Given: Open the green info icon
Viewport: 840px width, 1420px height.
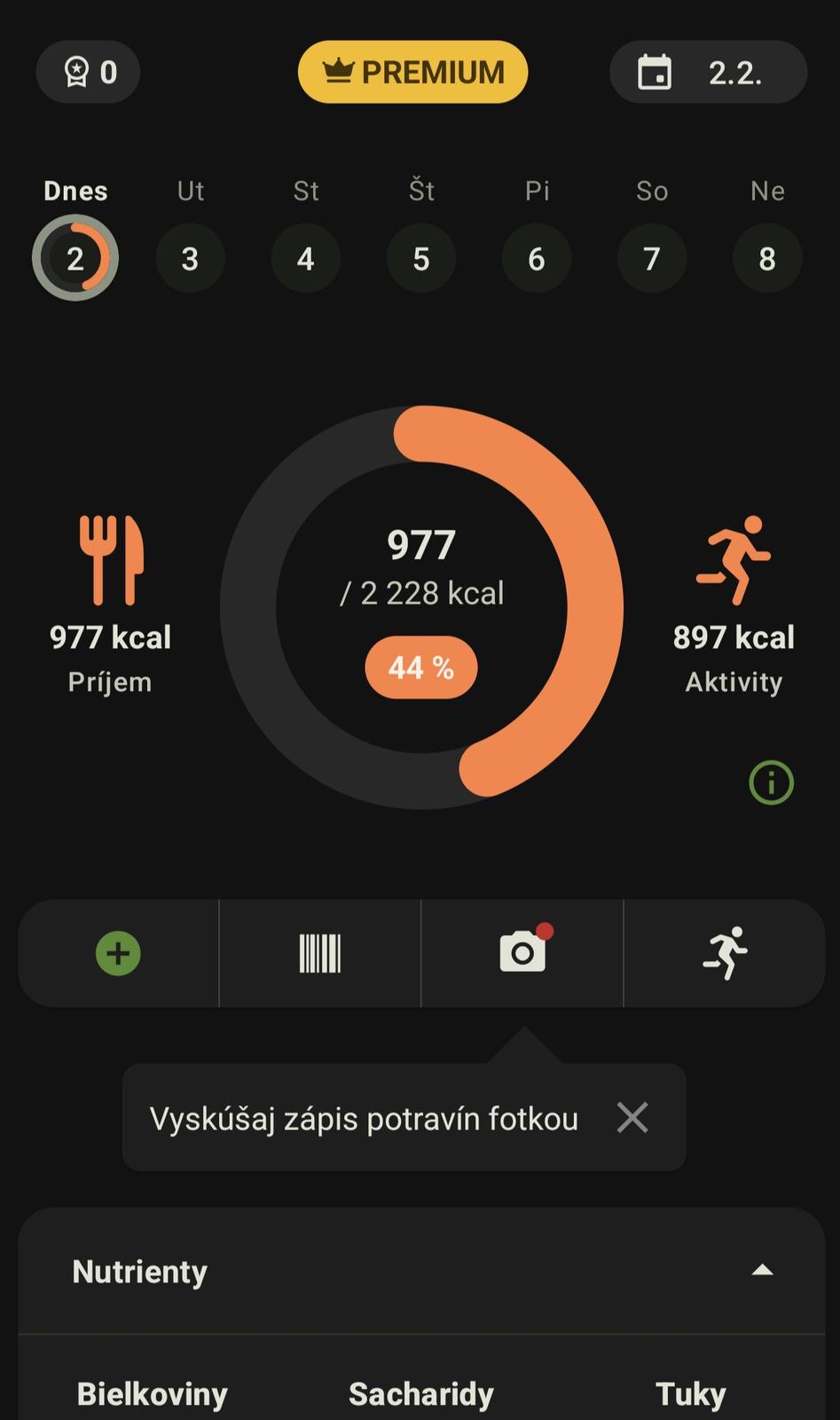Looking at the screenshot, I should click(x=771, y=783).
